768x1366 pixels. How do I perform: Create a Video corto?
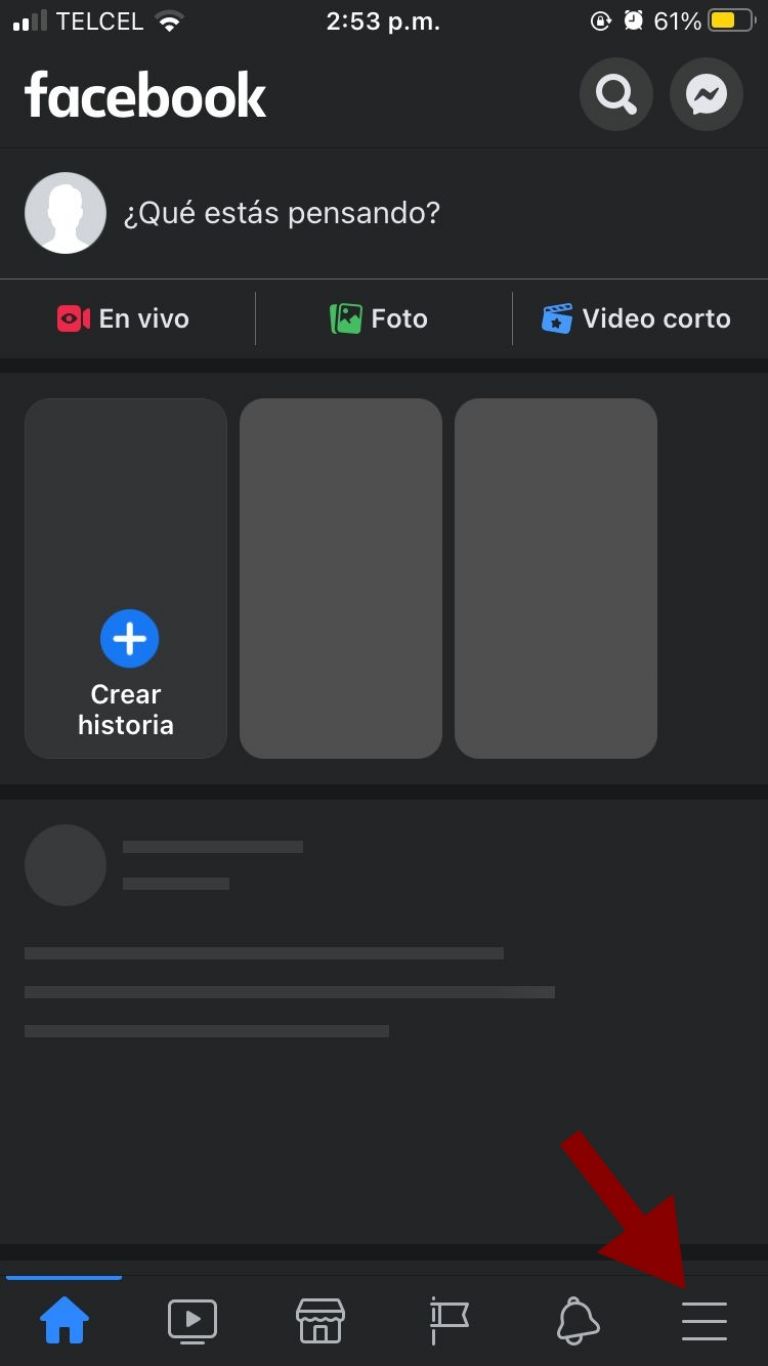[x=636, y=319]
